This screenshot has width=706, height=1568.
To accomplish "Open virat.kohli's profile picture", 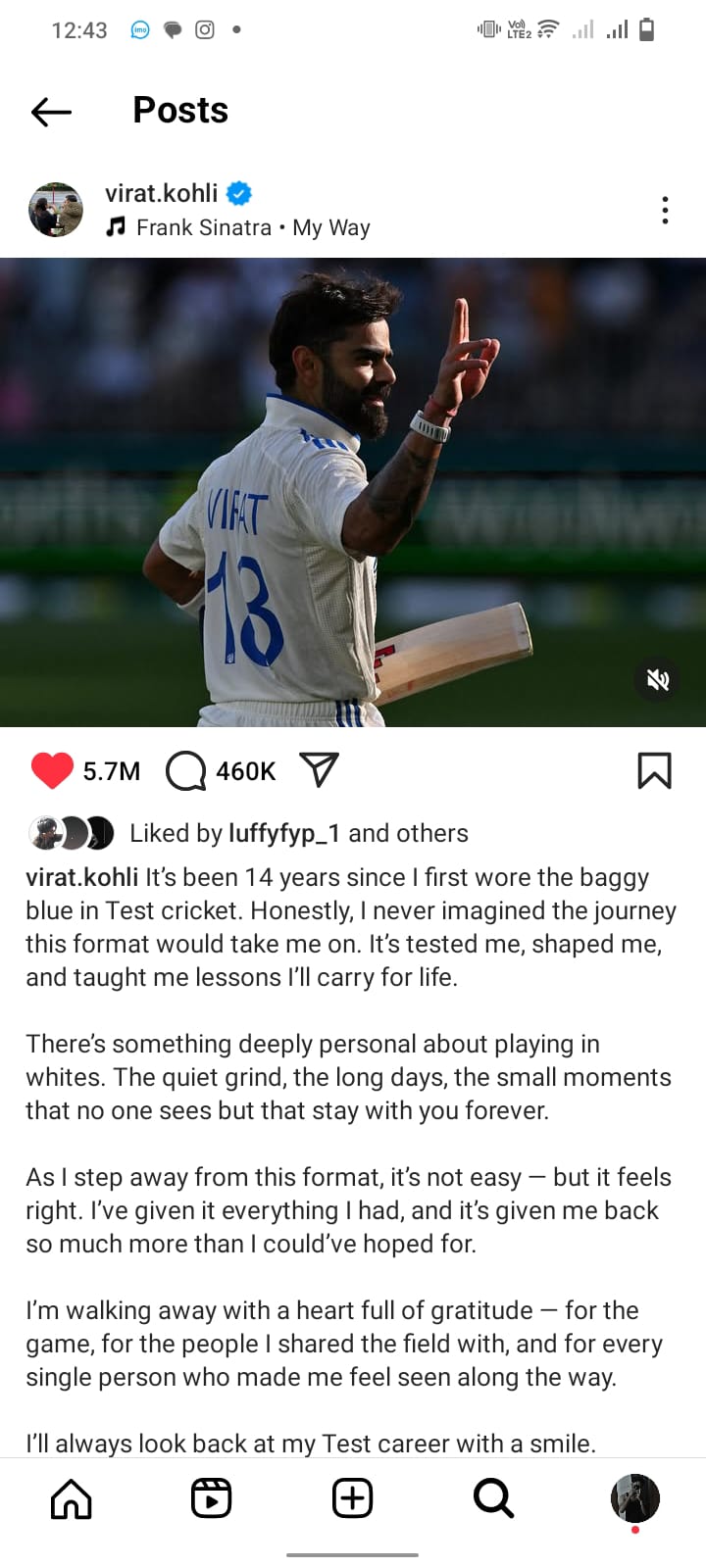I will coord(56,210).
